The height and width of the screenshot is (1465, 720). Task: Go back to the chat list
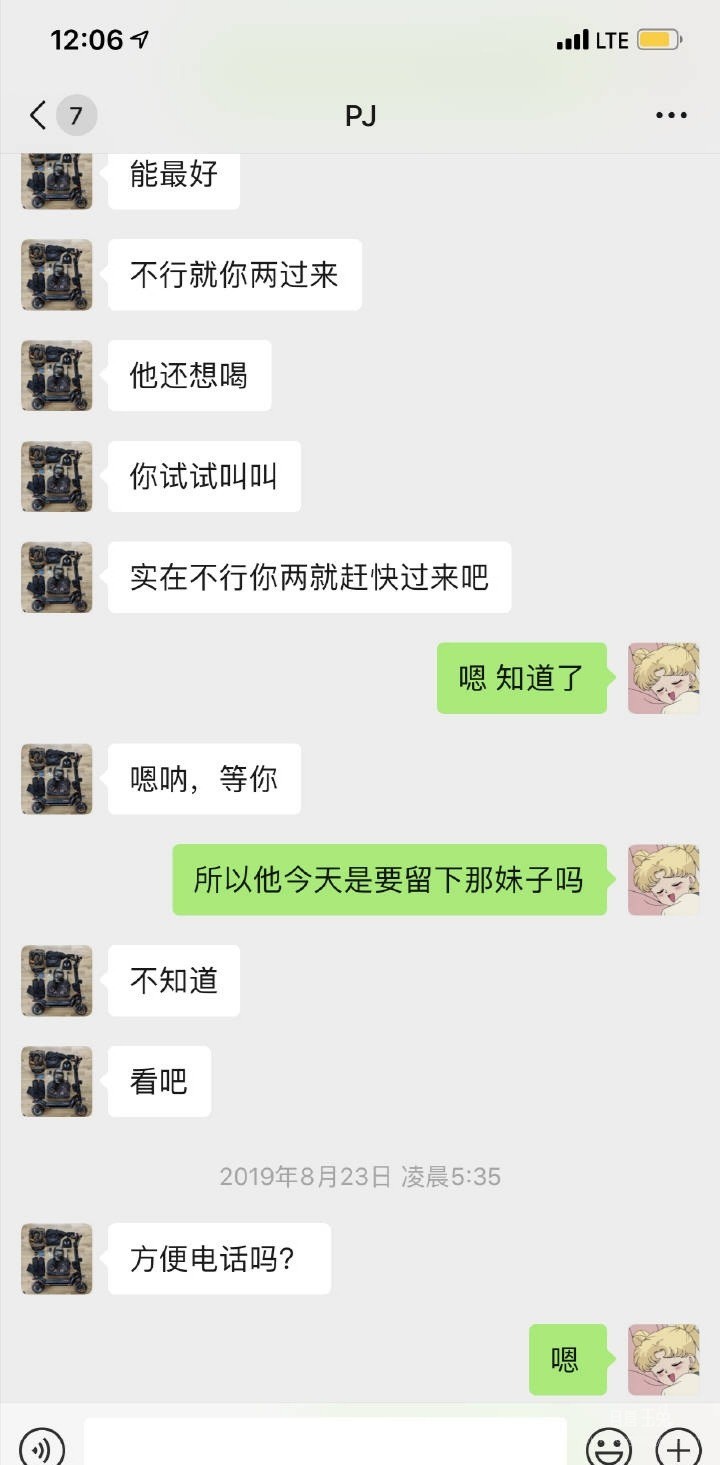(x=39, y=116)
